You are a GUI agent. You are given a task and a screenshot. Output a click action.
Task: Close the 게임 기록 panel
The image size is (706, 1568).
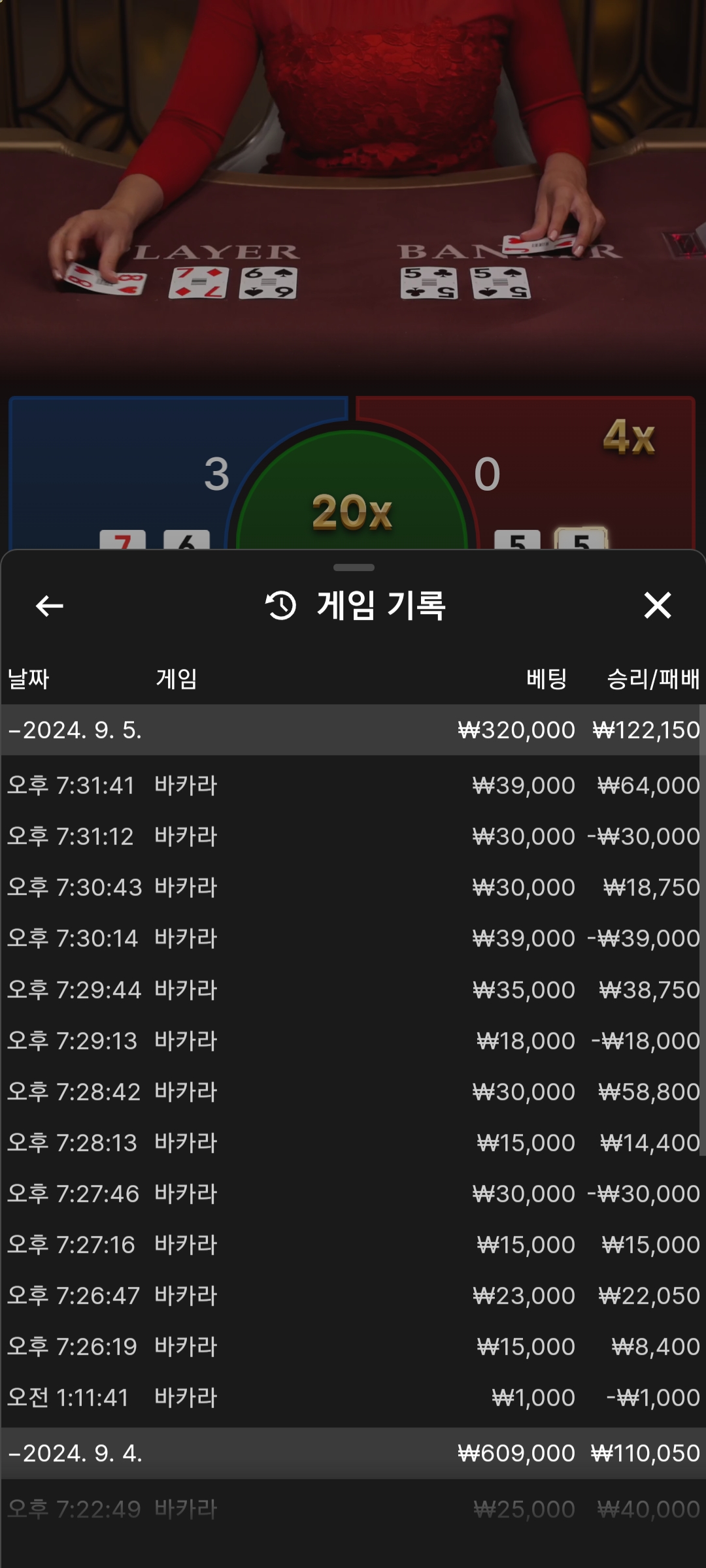pyautogui.click(x=657, y=605)
